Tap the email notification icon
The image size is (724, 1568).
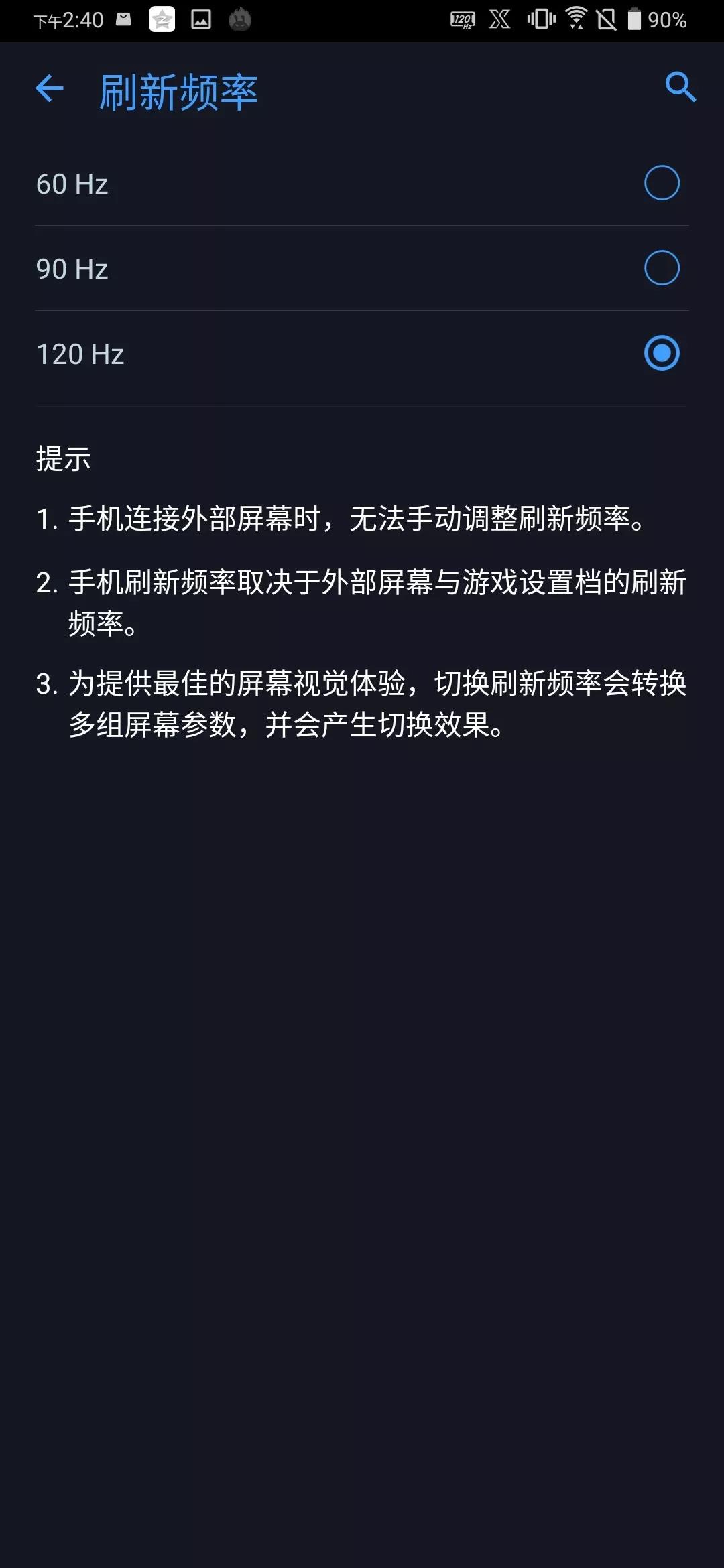[123, 20]
